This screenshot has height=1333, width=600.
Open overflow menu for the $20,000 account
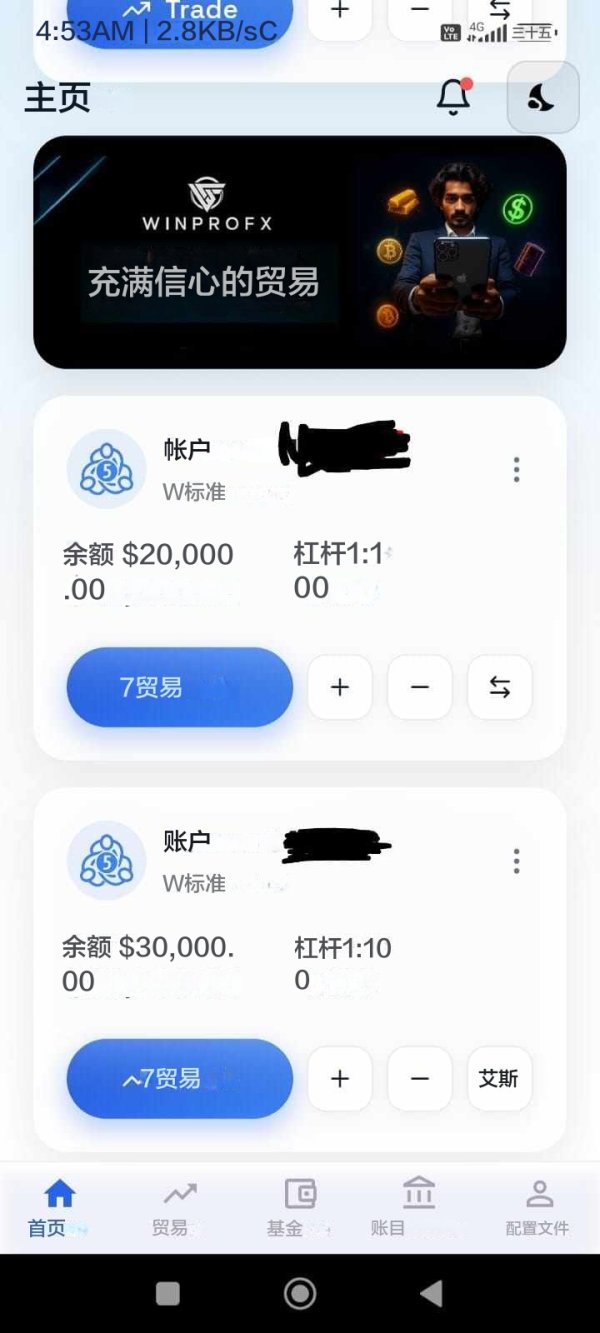coord(516,470)
